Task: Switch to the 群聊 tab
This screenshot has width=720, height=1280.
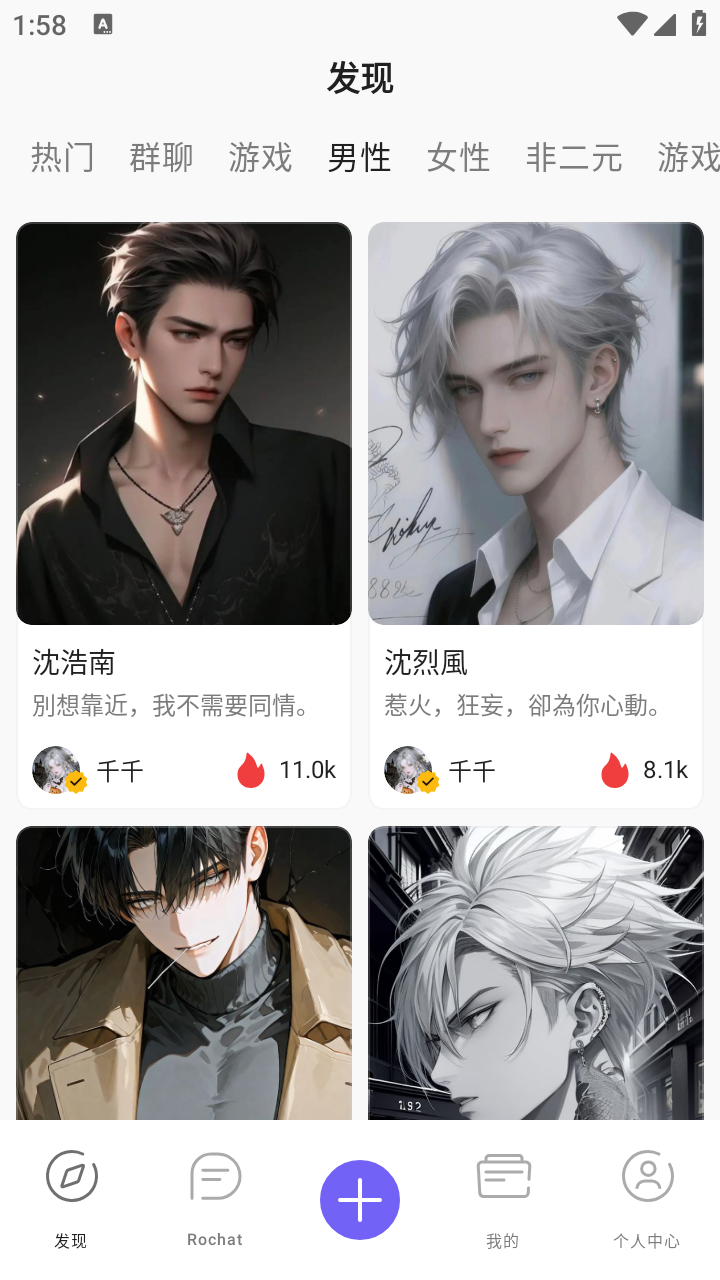Action: pyautogui.click(x=161, y=157)
